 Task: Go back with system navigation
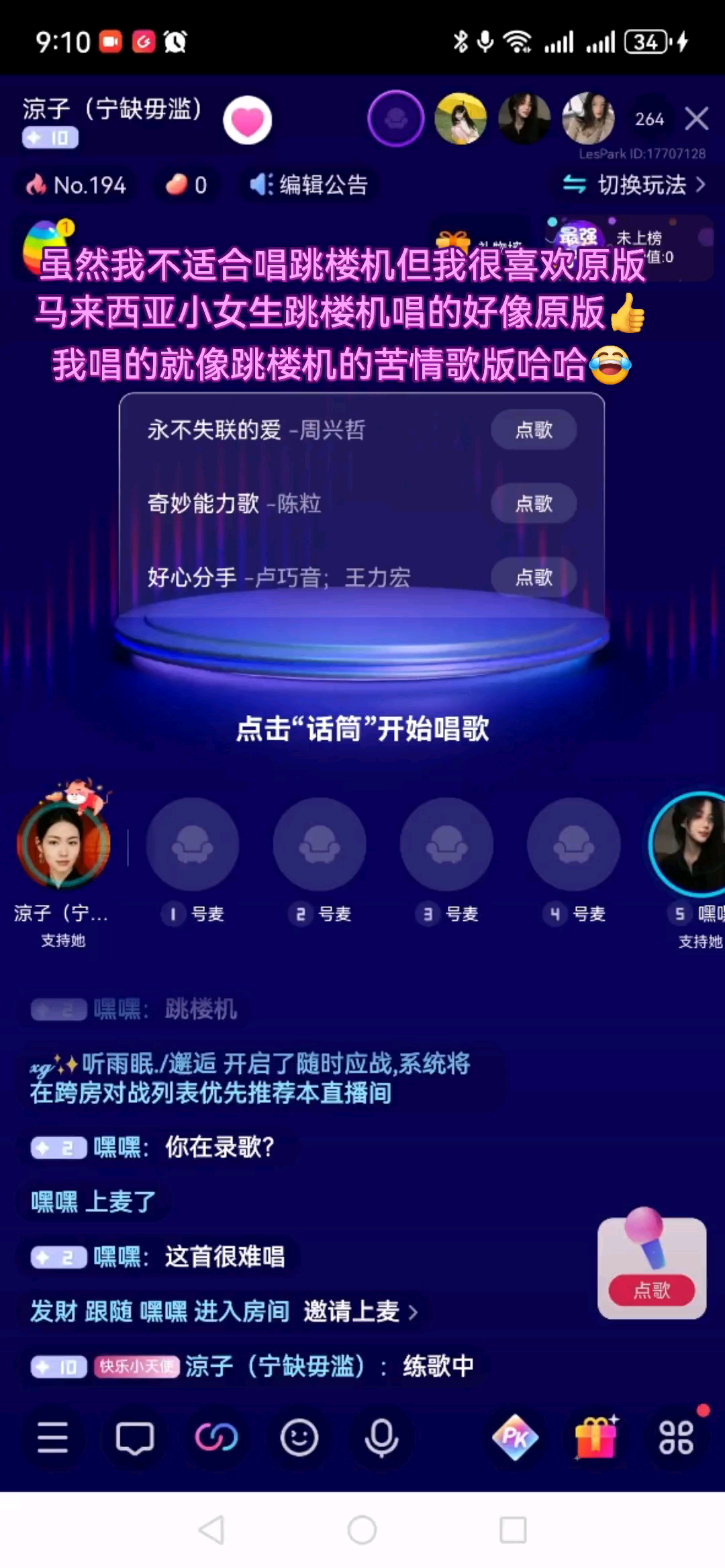click(211, 1530)
